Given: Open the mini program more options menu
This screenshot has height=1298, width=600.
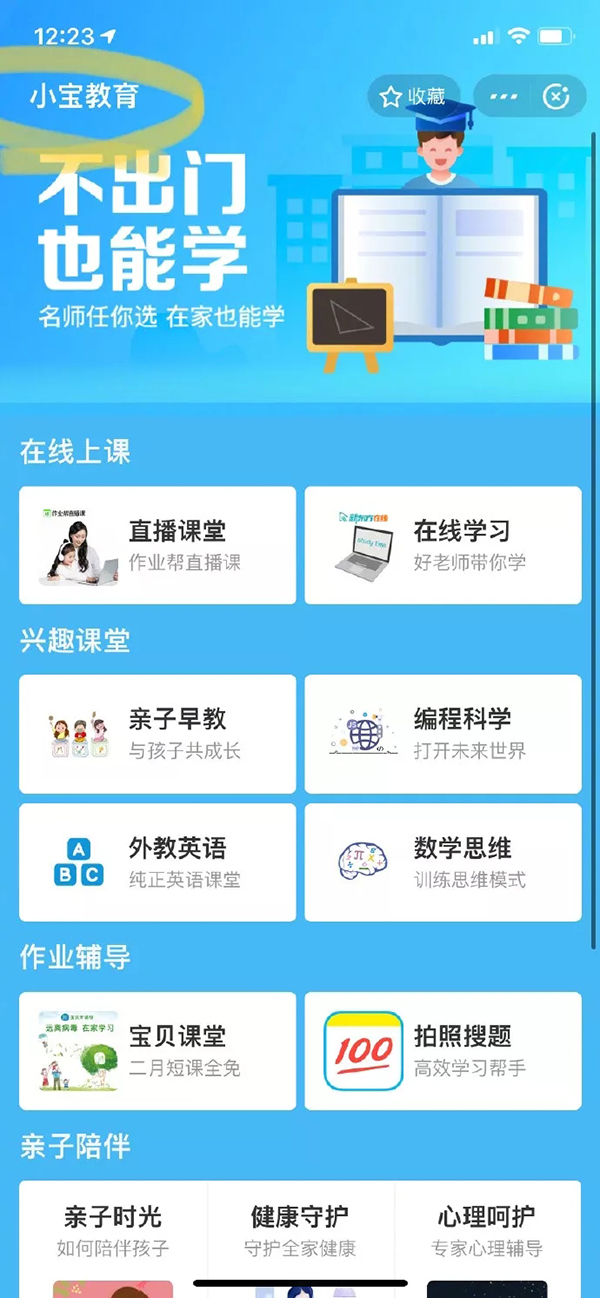Looking at the screenshot, I should pos(503,97).
